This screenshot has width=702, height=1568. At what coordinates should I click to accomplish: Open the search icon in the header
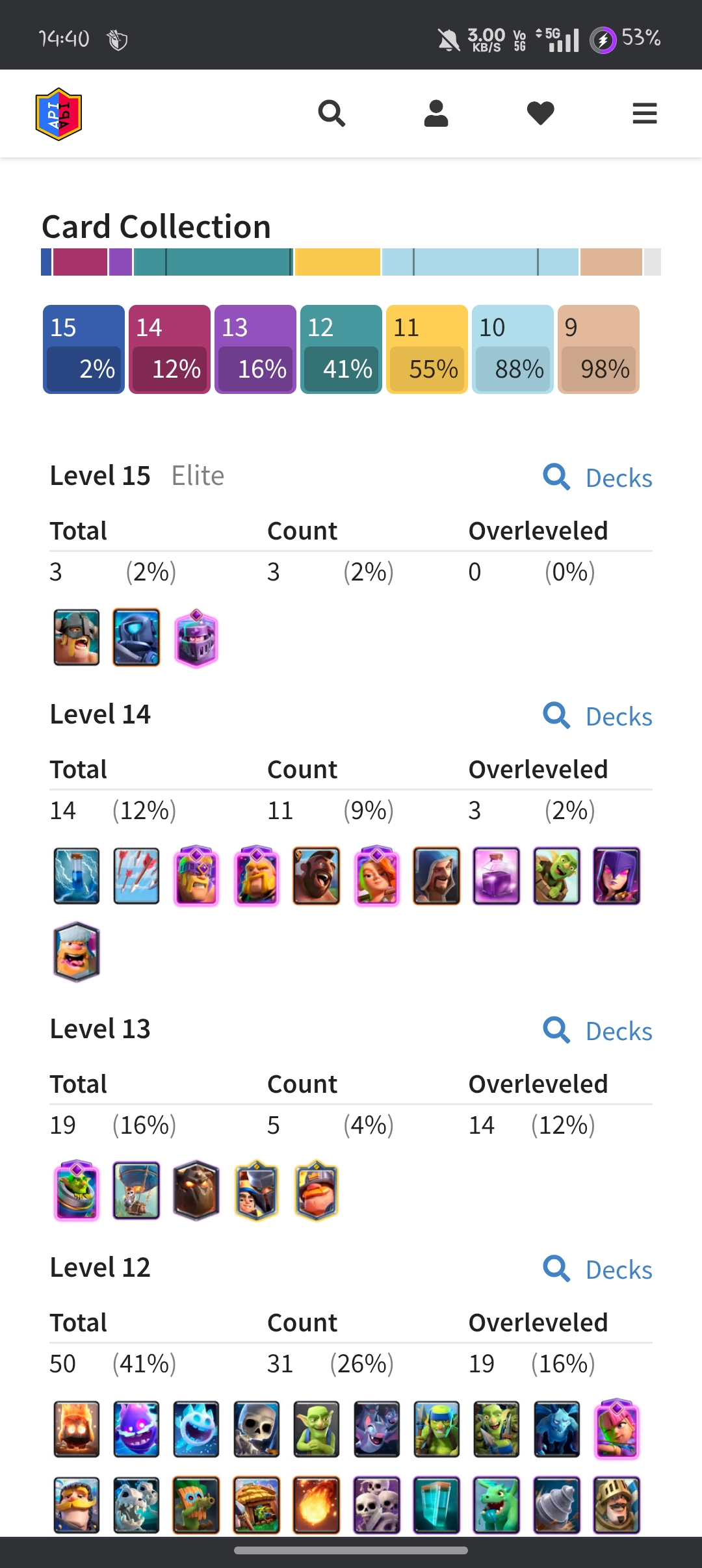(x=331, y=114)
